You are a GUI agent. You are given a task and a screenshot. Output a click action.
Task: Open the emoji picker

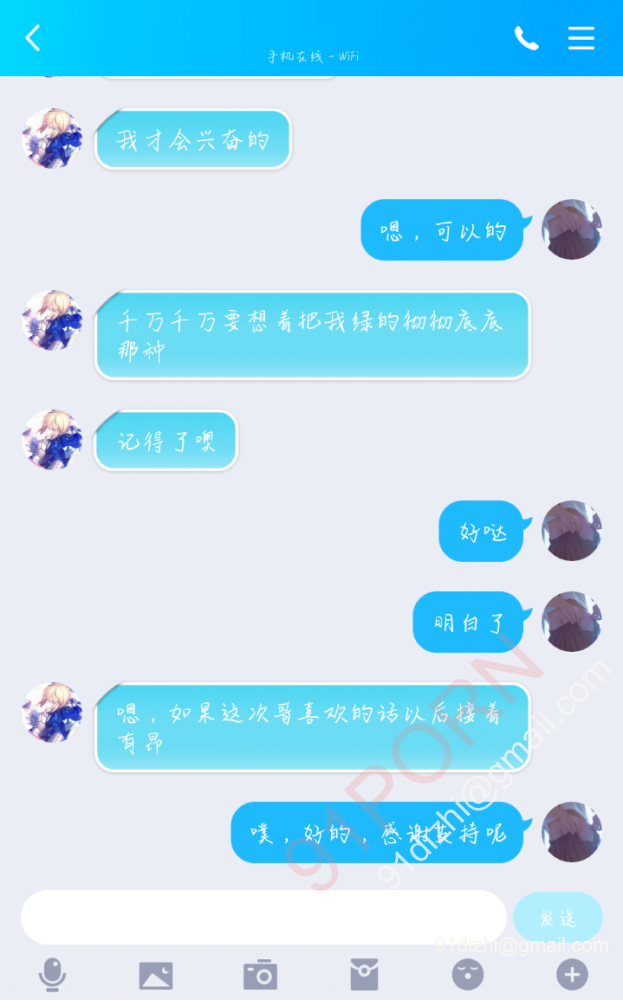pos(468,974)
